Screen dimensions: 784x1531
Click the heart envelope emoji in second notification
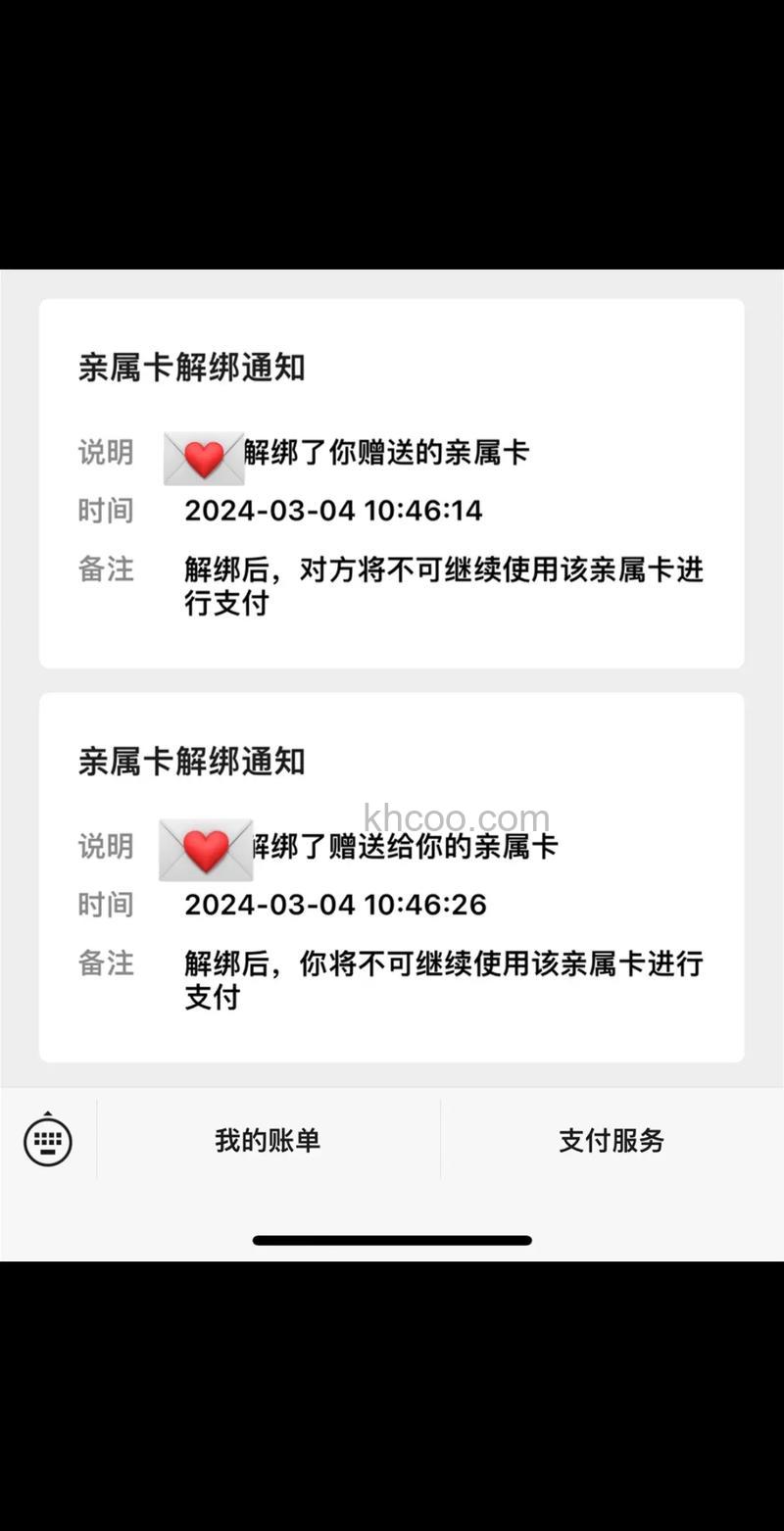(x=205, y=847)
